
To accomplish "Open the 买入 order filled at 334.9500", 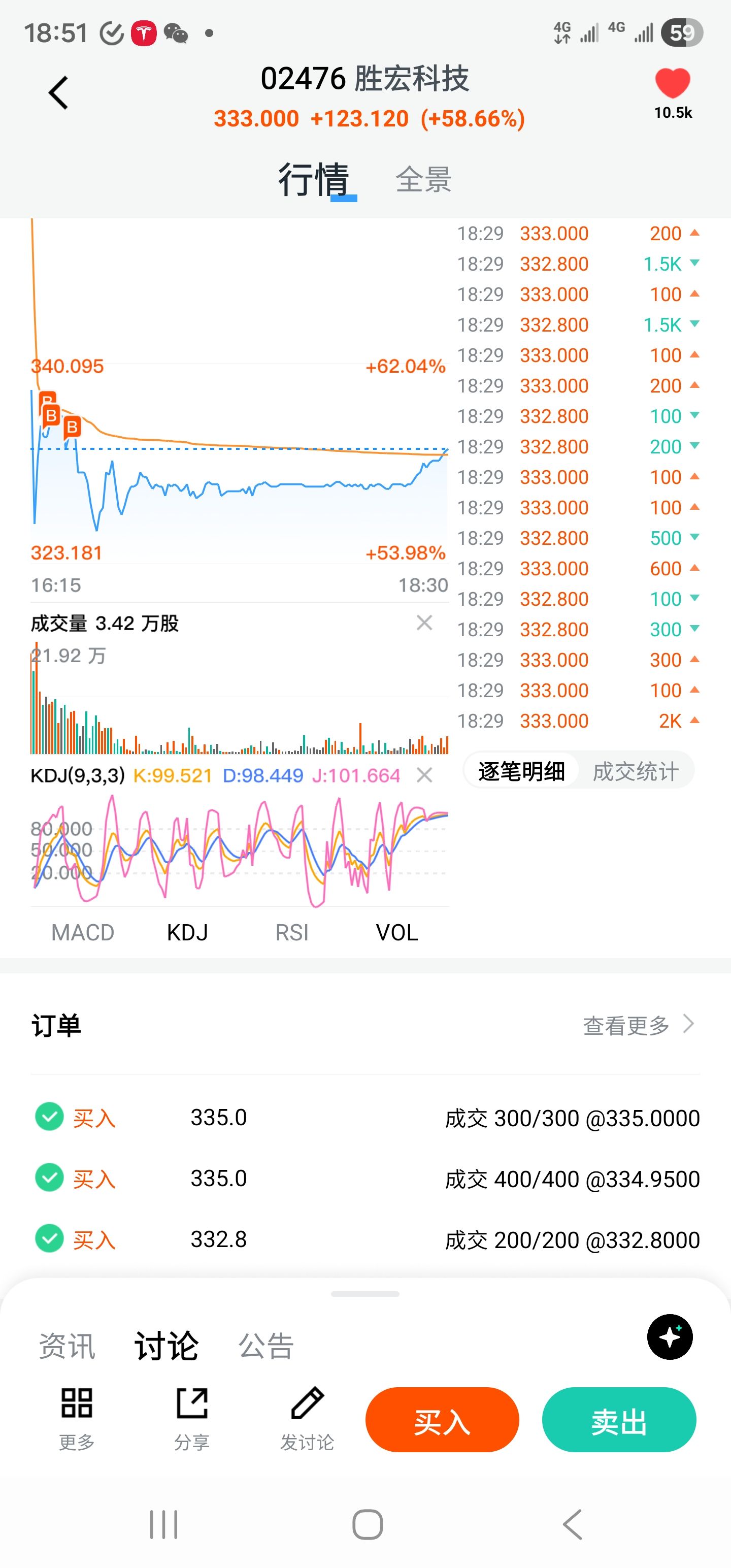I will click(x=365, y=1179).
